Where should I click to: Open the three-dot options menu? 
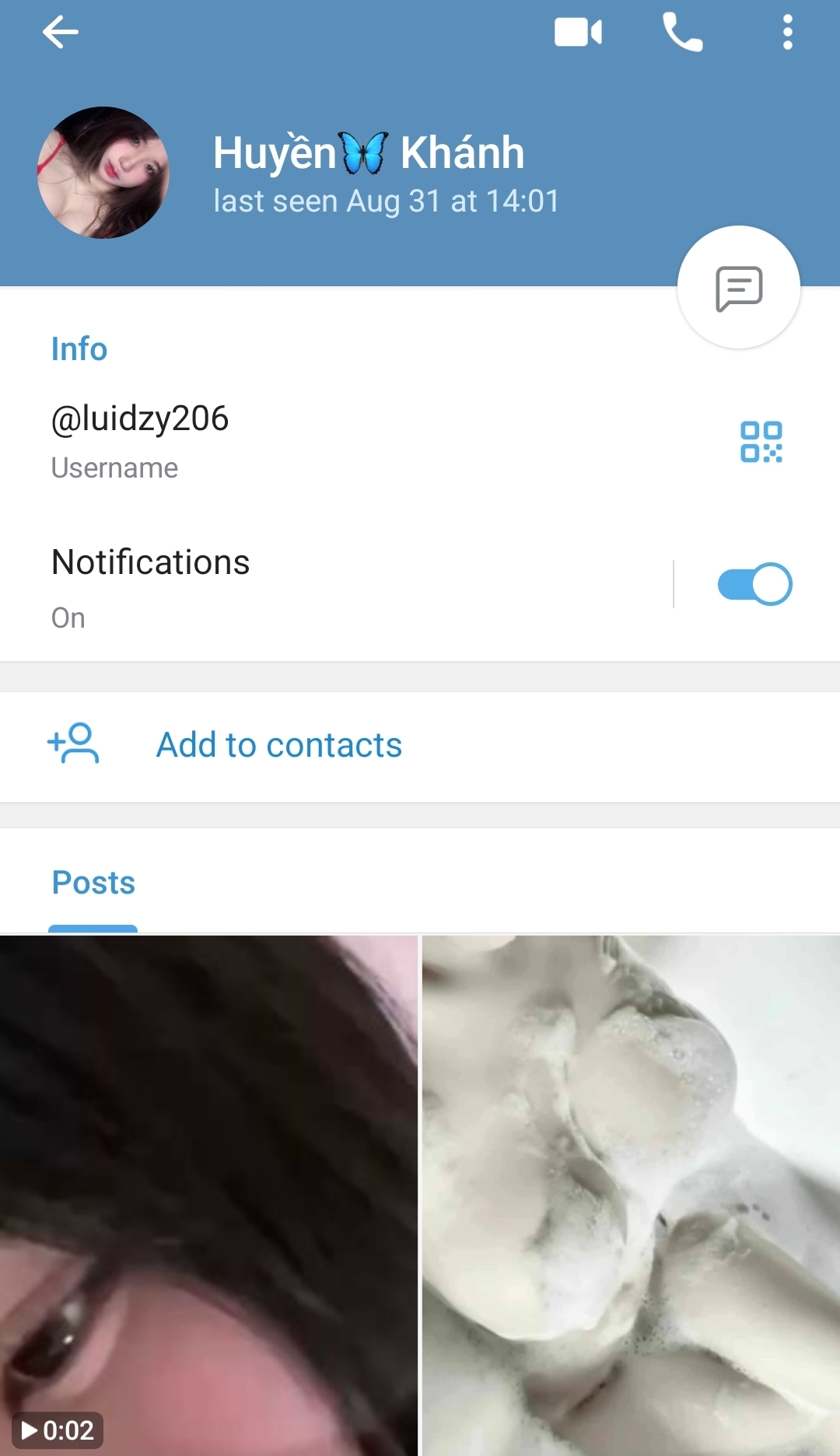tap(787, 31)
